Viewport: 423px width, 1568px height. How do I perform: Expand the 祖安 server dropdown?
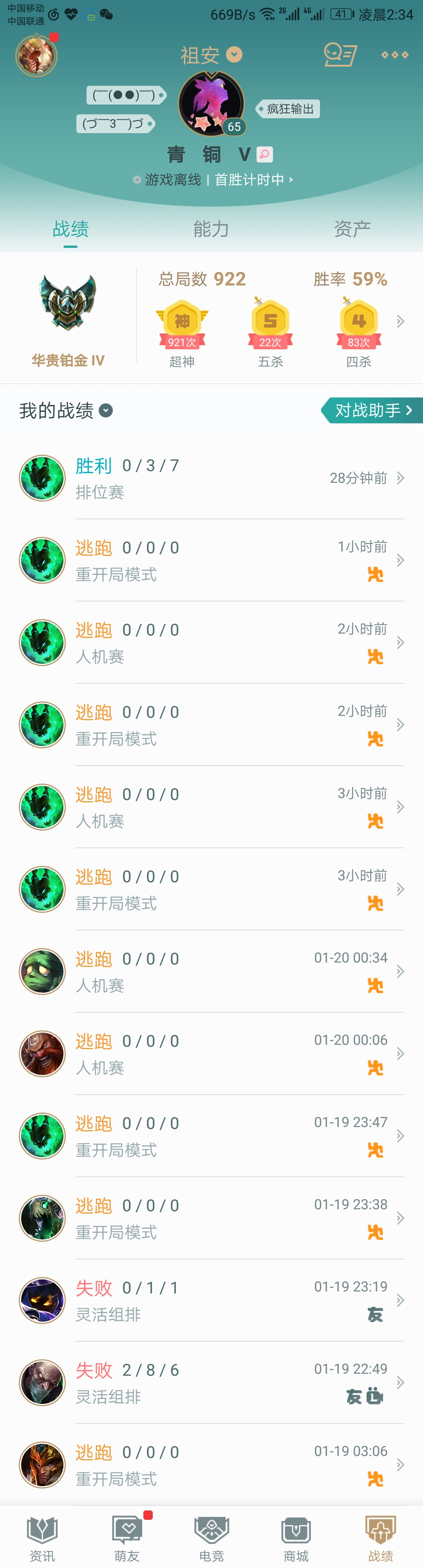tap(234, 55)
